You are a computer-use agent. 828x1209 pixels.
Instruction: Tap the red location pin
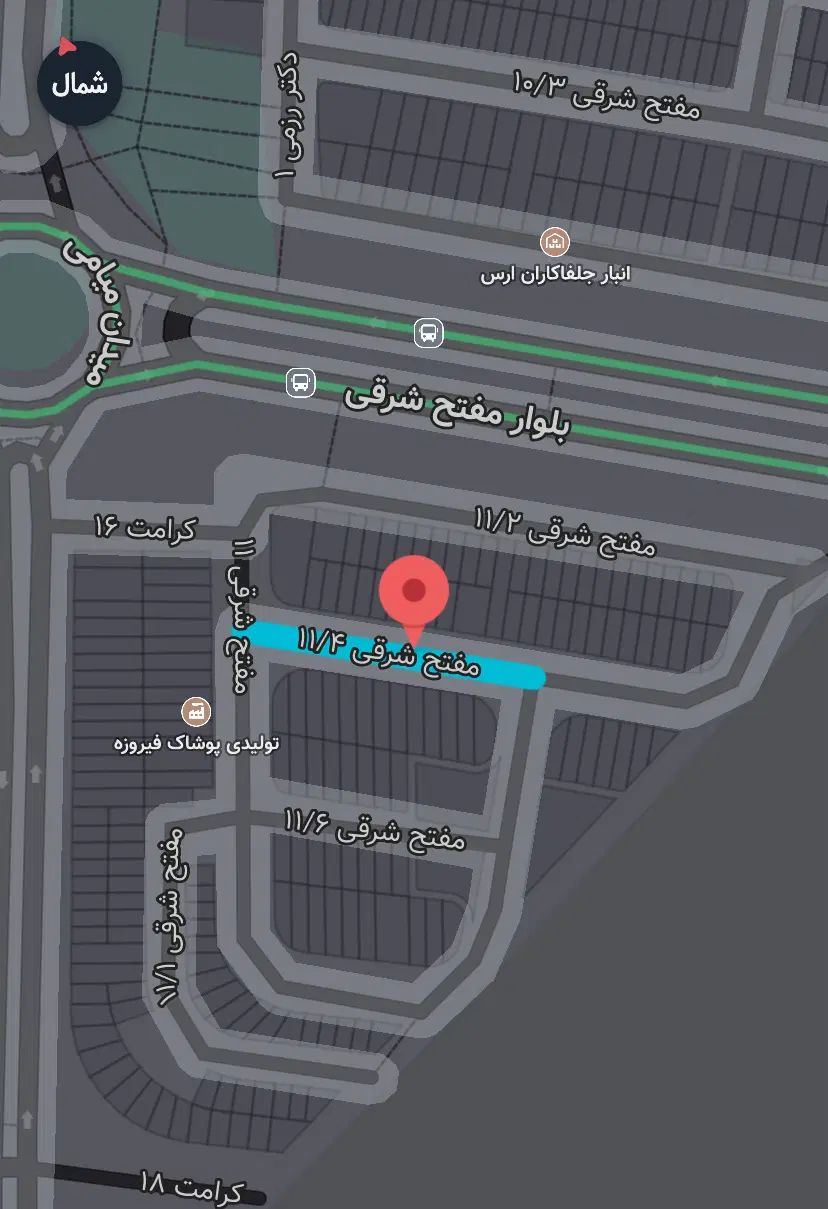click(413, 593)
